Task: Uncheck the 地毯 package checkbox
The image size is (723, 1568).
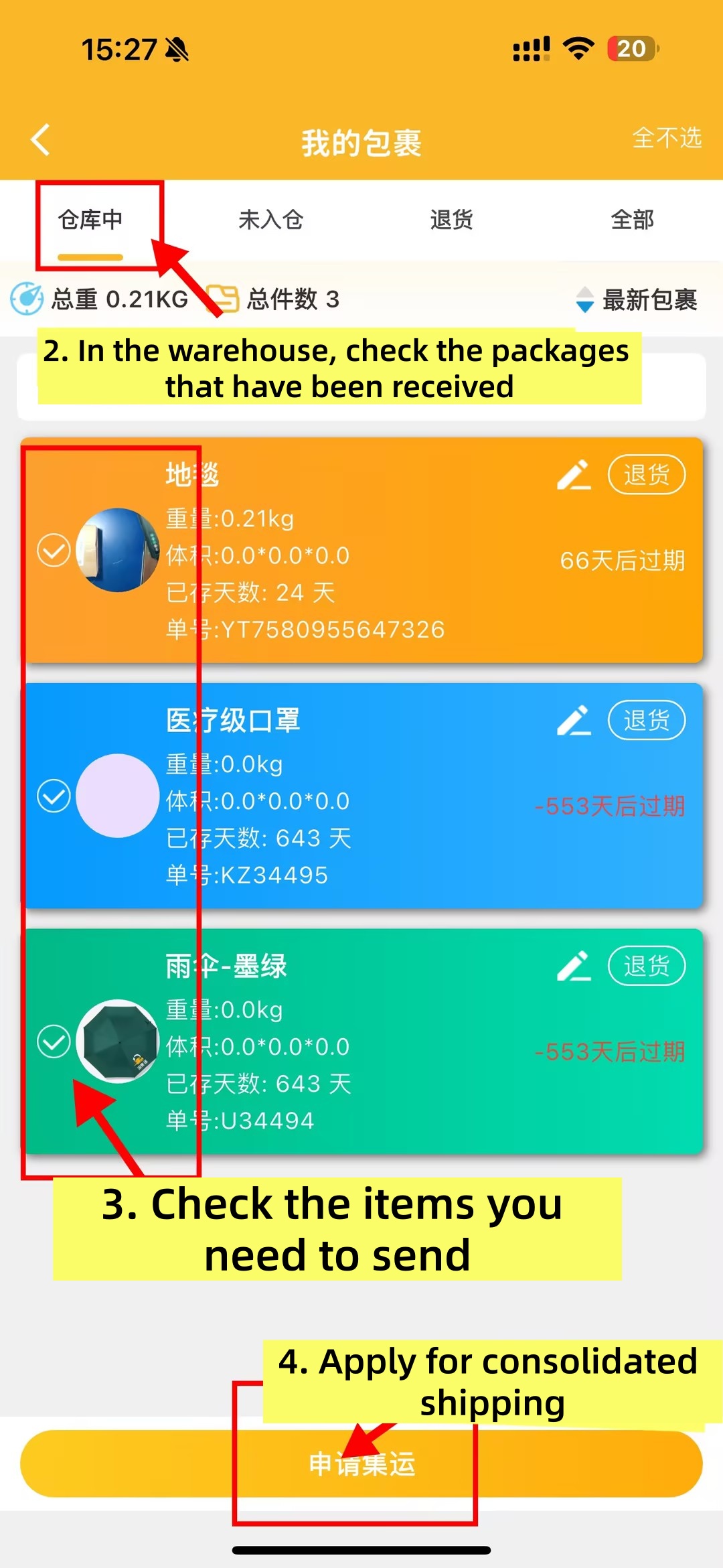Action: coord(54,551)
